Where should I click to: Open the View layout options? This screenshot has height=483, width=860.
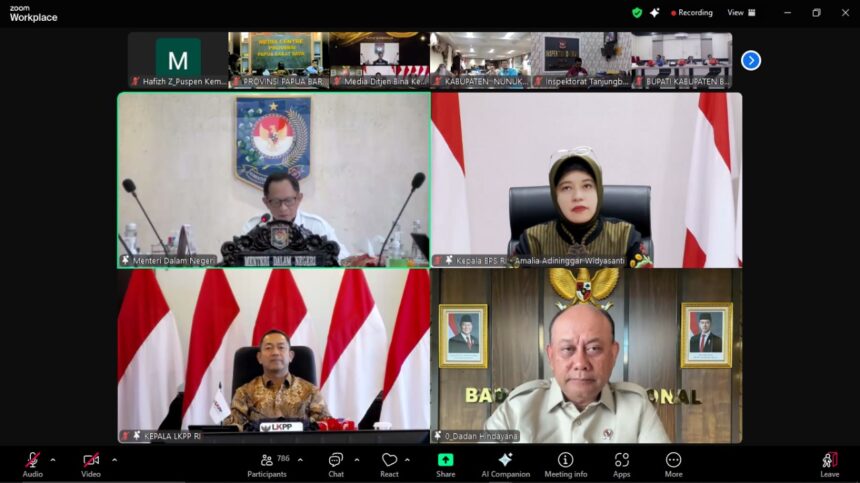740,13
